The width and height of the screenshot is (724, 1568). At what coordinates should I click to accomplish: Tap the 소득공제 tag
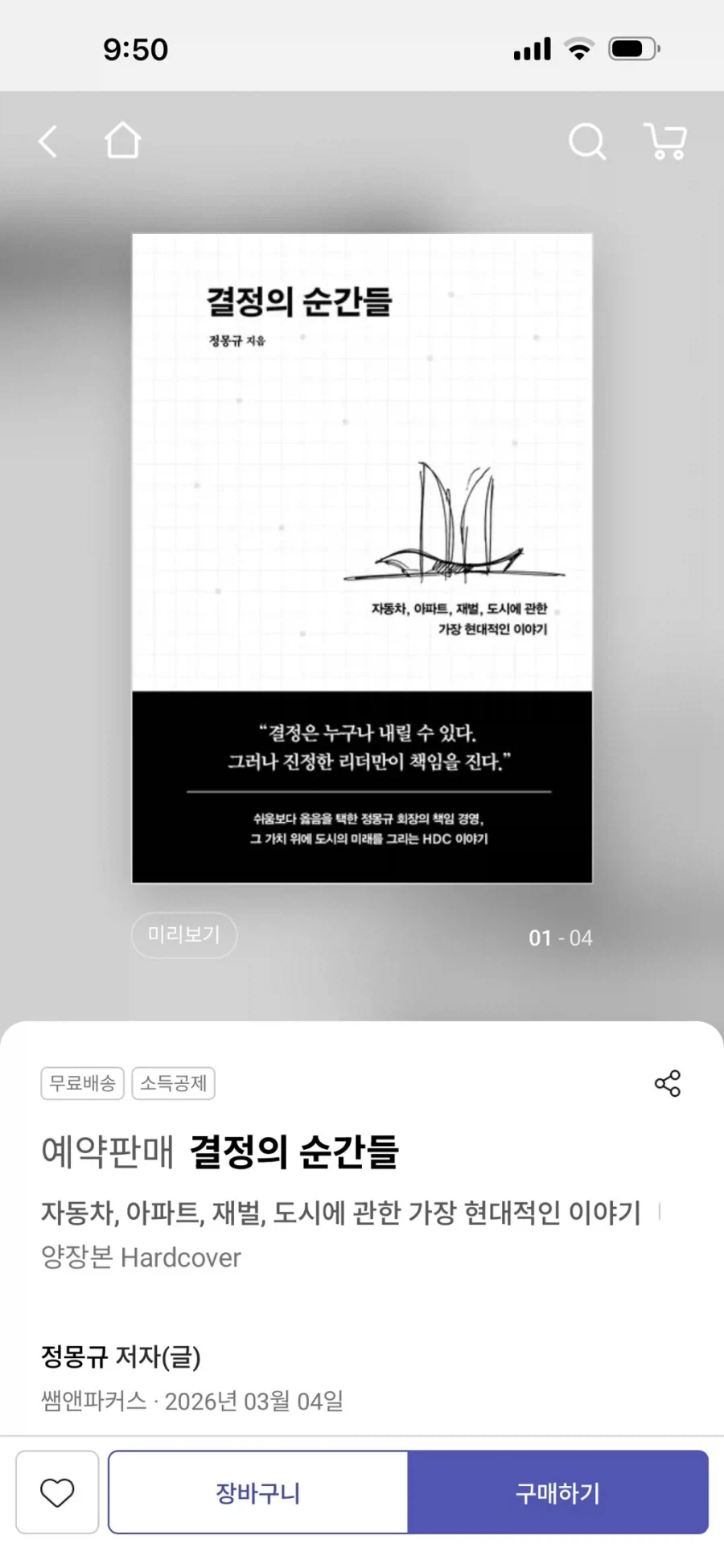tap(173, 1083)
